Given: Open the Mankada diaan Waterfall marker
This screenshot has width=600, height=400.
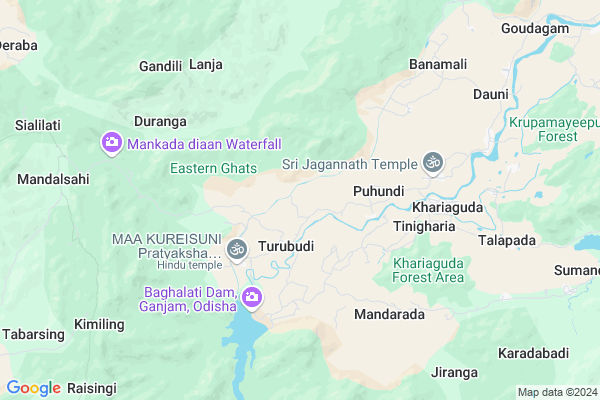Looking at the screenshot, I should pos(111,144).
